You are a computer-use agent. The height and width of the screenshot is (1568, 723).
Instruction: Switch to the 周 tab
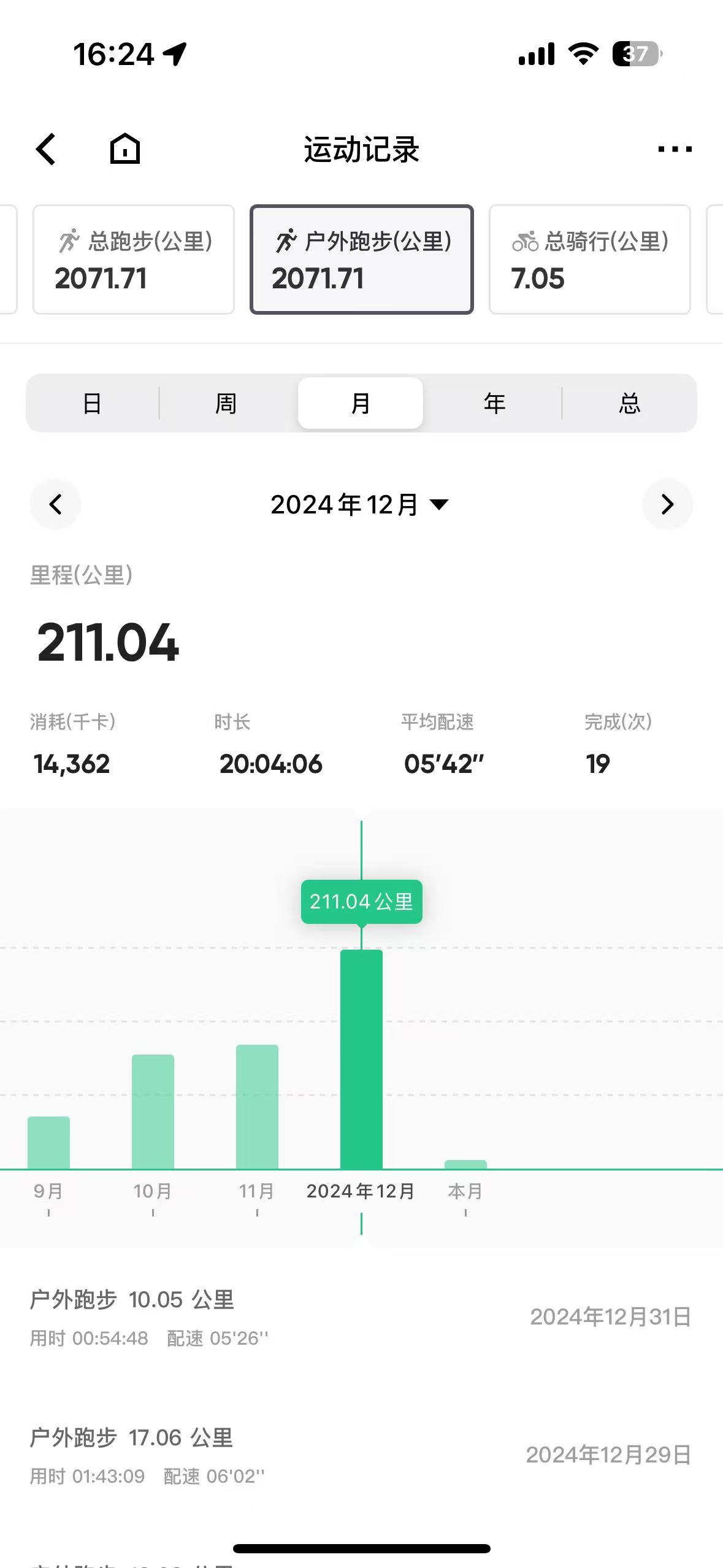click(226, 403)
